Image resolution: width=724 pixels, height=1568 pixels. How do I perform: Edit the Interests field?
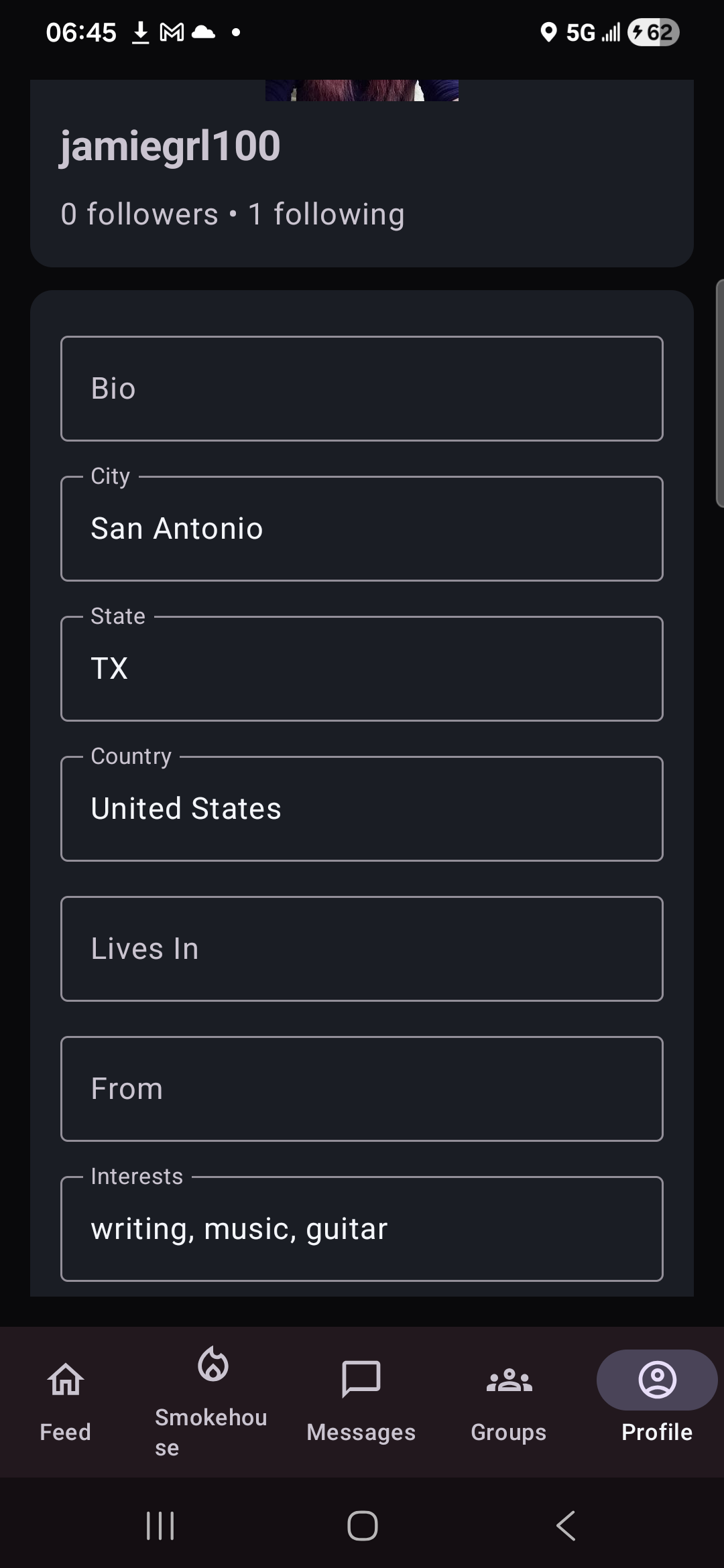(362, 1229)
